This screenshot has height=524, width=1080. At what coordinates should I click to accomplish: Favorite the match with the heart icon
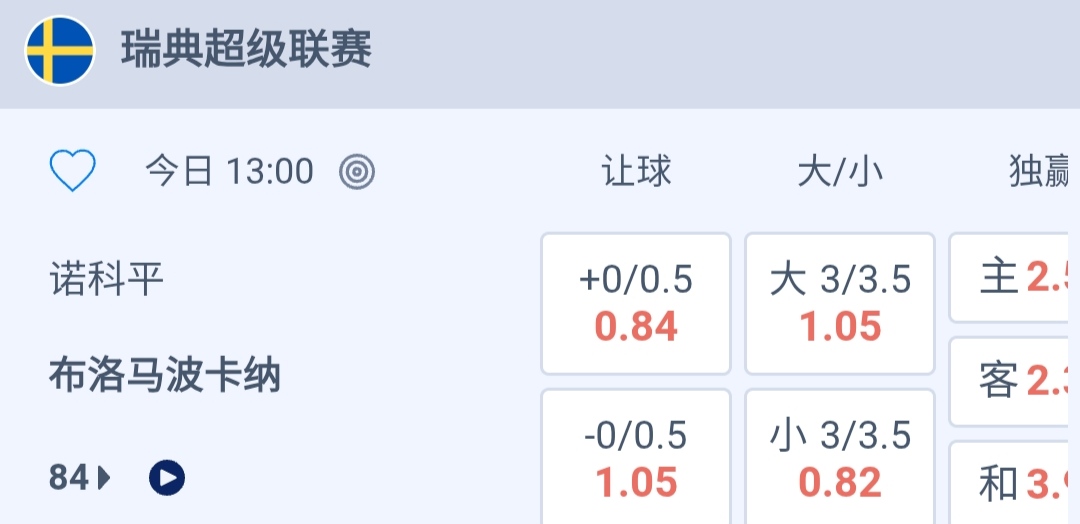coord(72,172)
